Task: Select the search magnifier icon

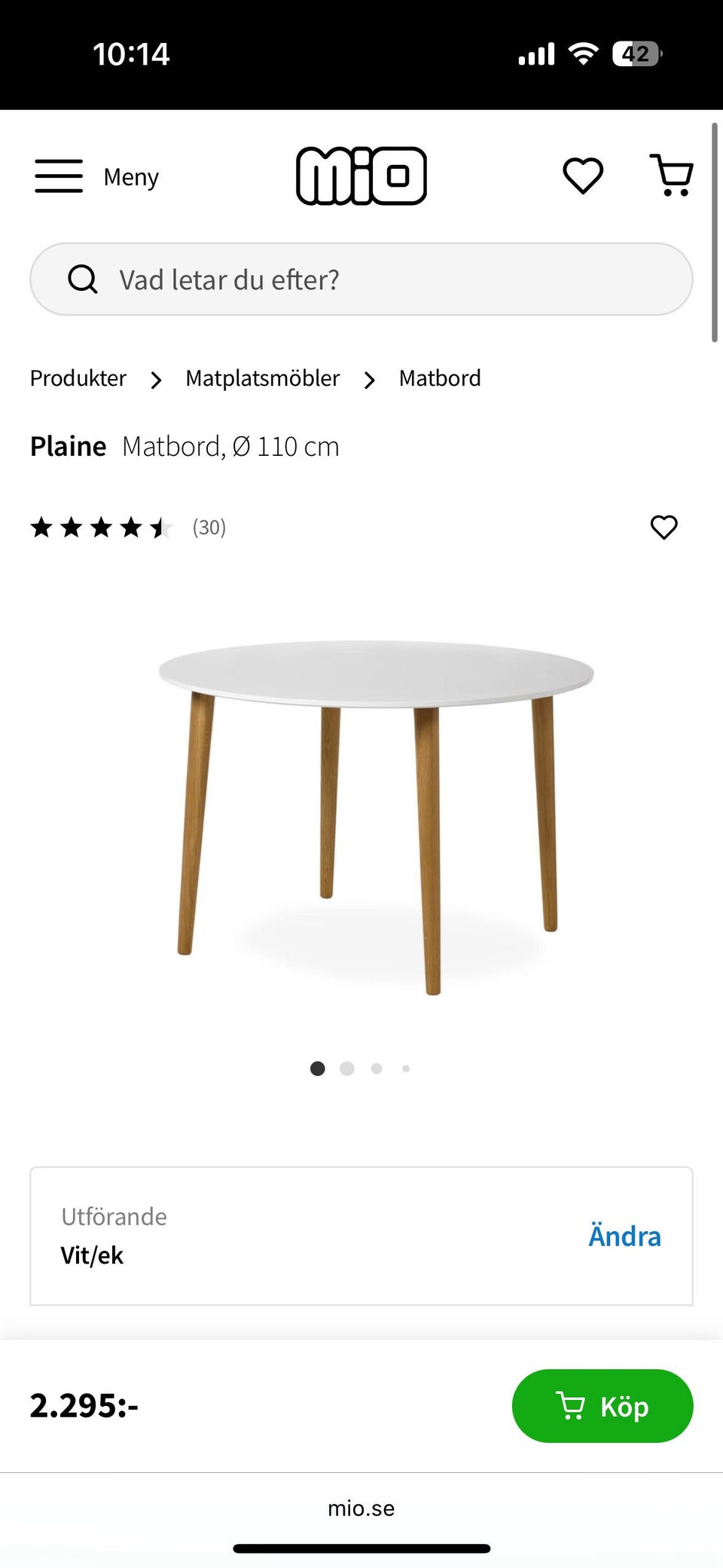Action: [83, 279]
